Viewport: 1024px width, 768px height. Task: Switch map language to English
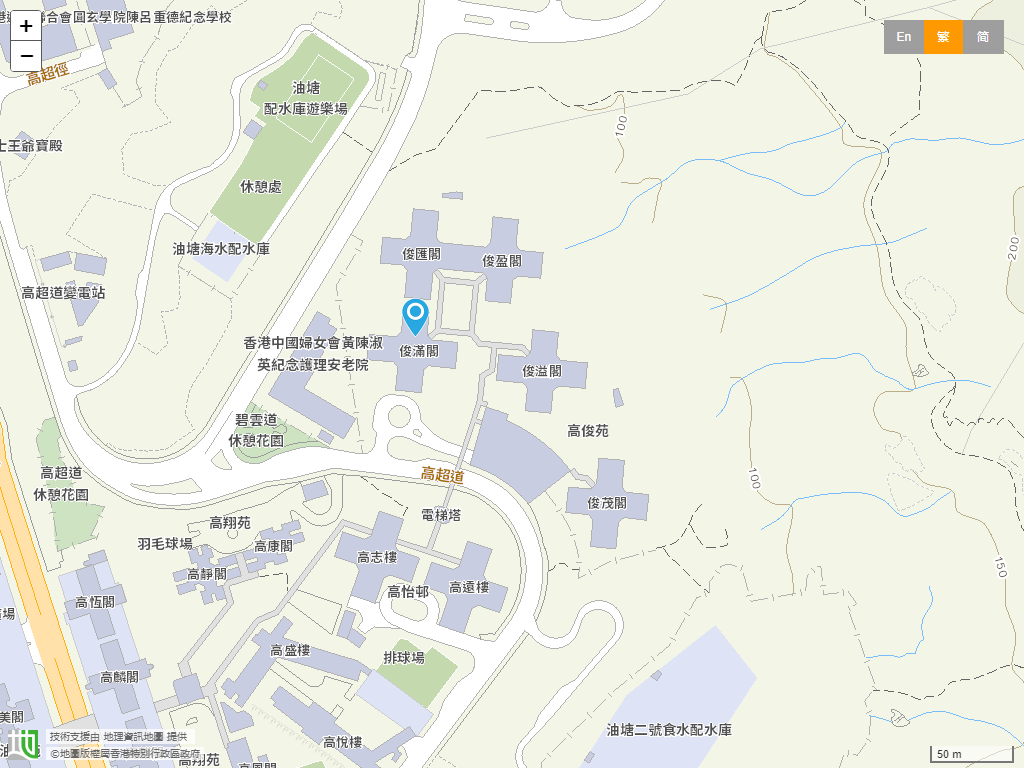(903, 37)
